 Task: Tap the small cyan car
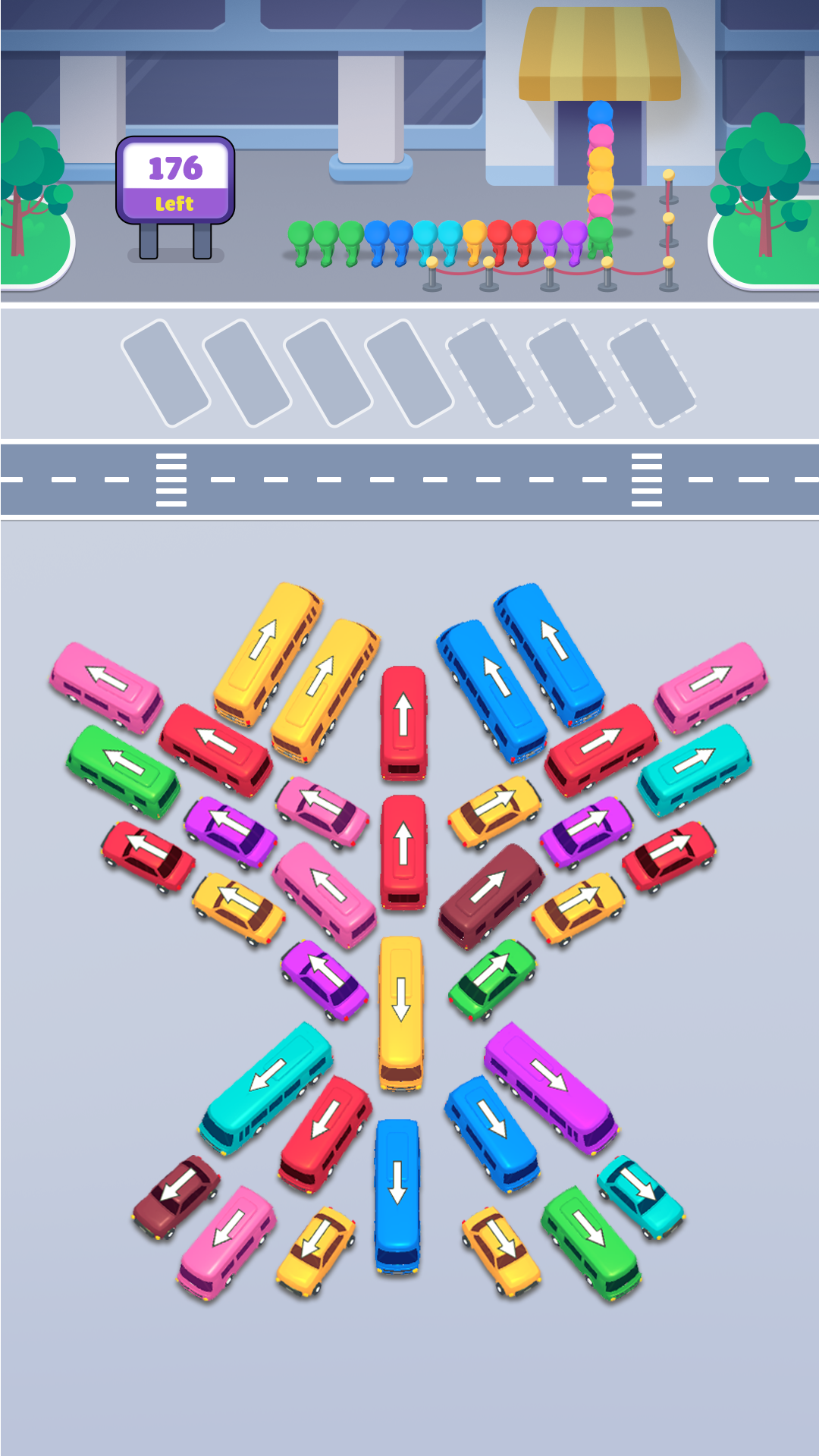click(x=641, y=1195)
